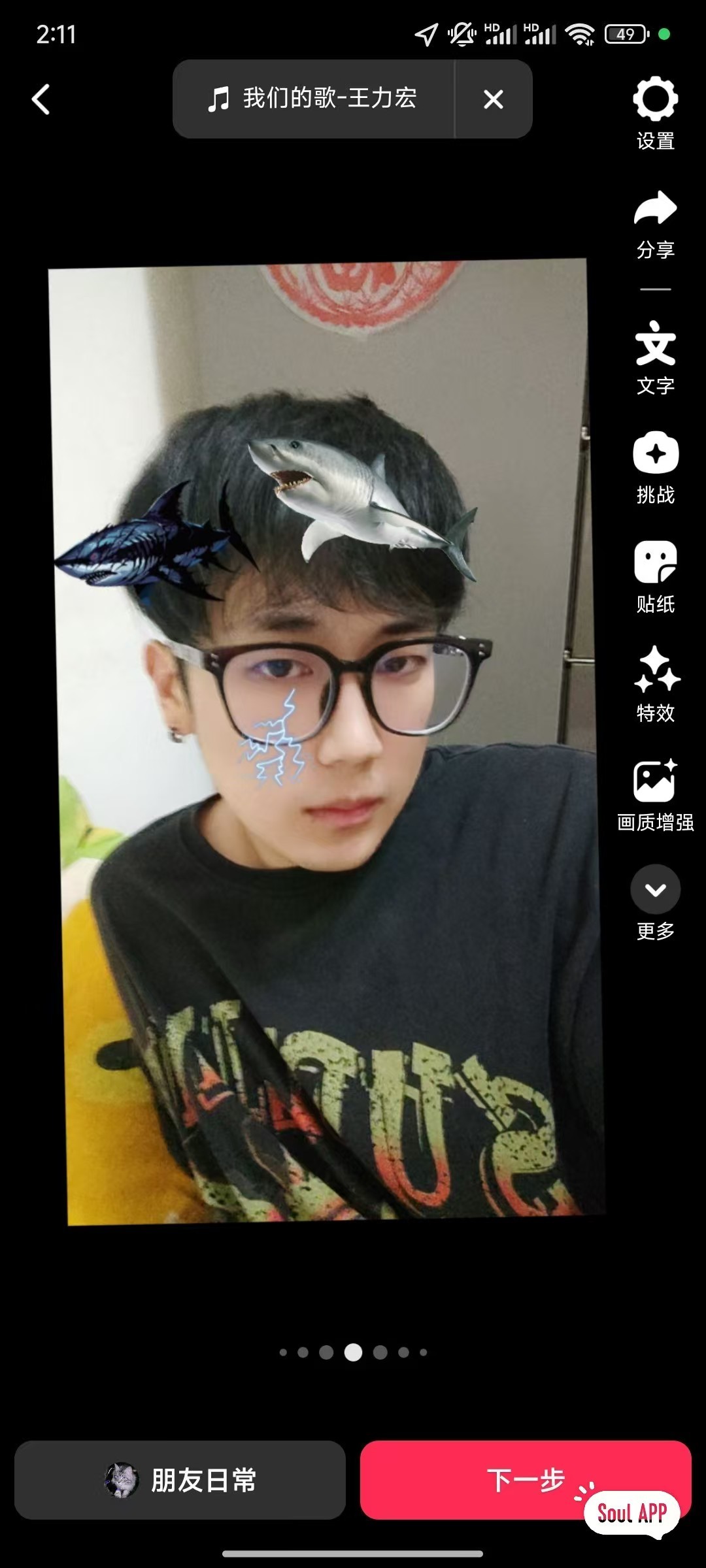This screenshot has width=706, height=1568.
Task: Open the 挑战 challenge option
Action: 655,466
